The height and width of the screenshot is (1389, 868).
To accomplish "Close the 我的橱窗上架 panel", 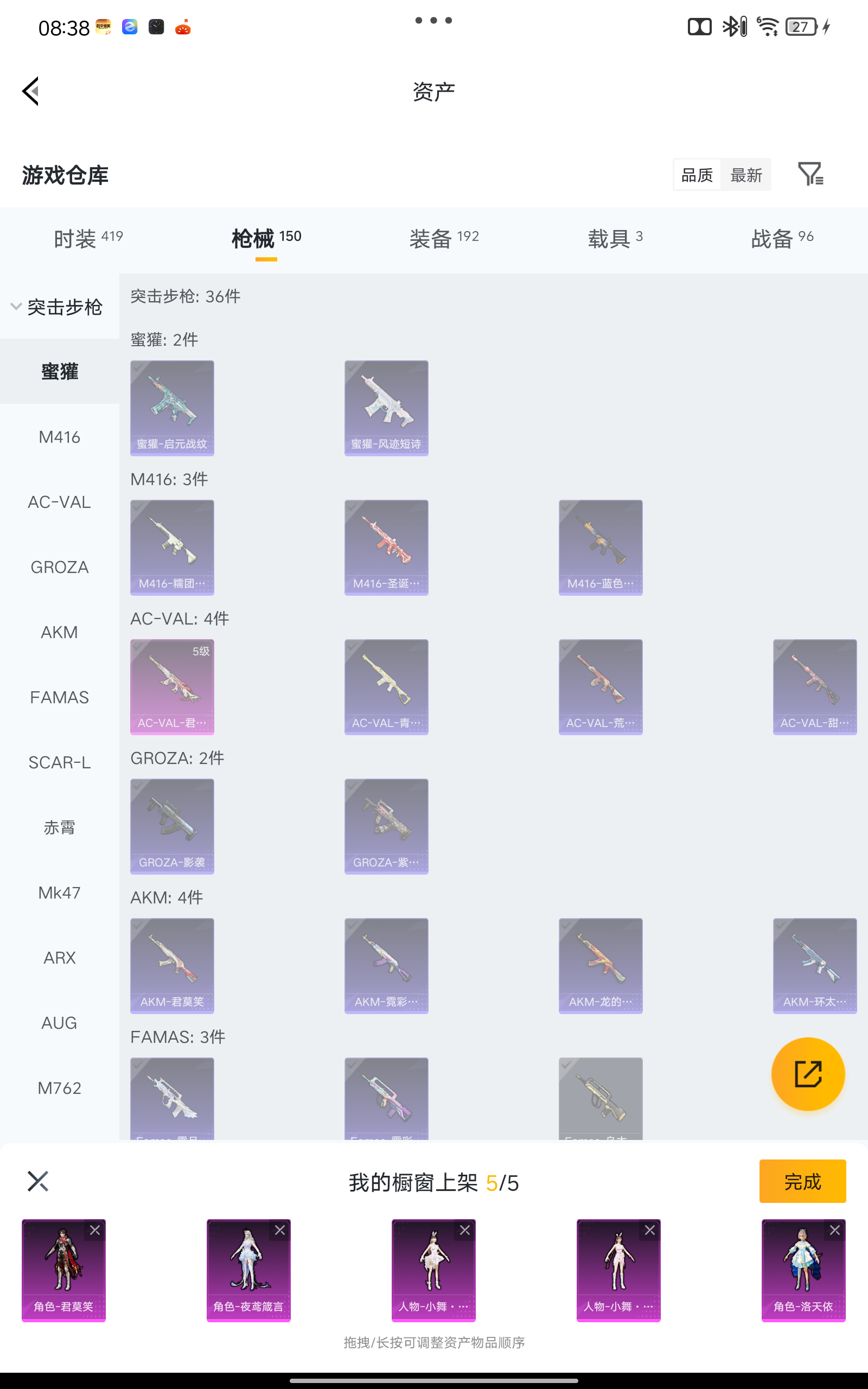I will click(38, 1181).
